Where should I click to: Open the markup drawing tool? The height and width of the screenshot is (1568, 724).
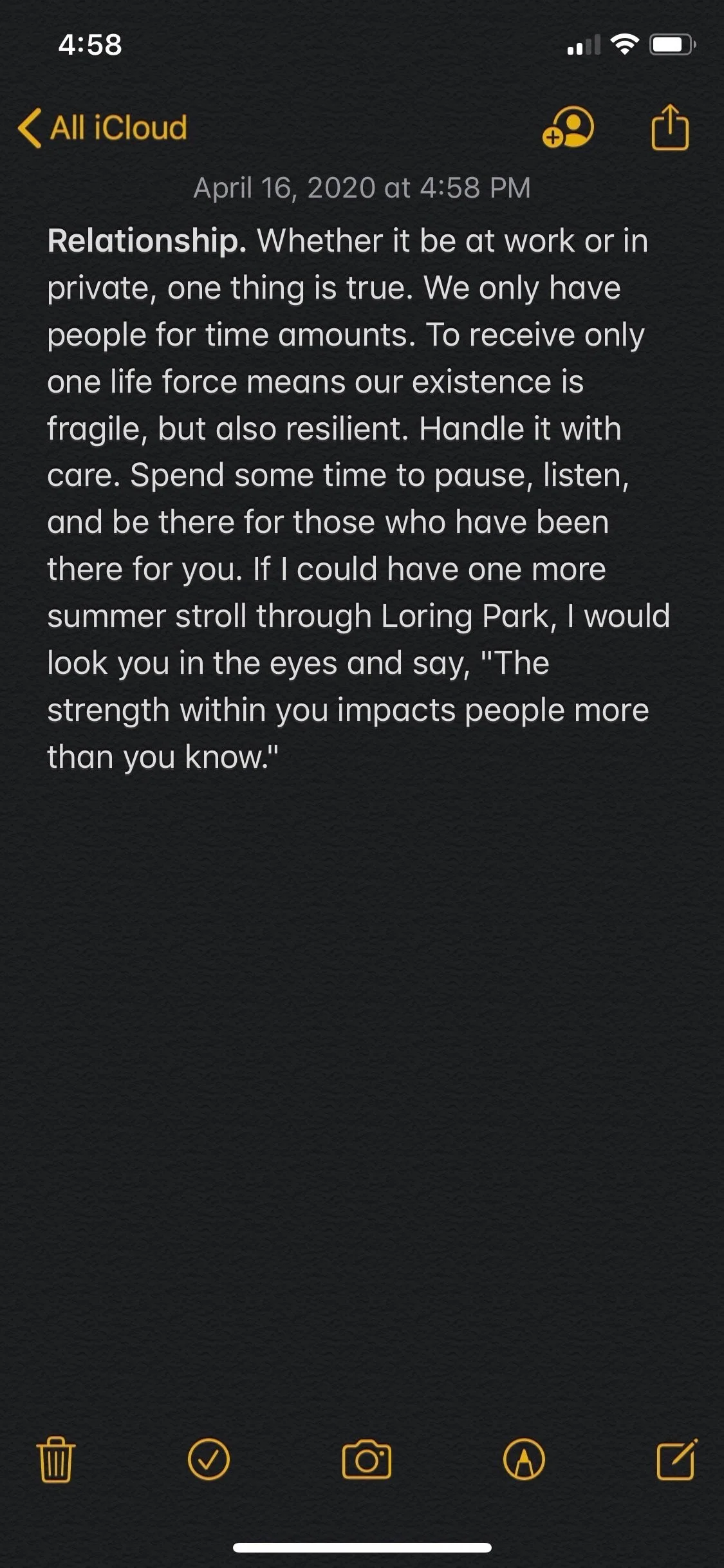coord(524,1460)
